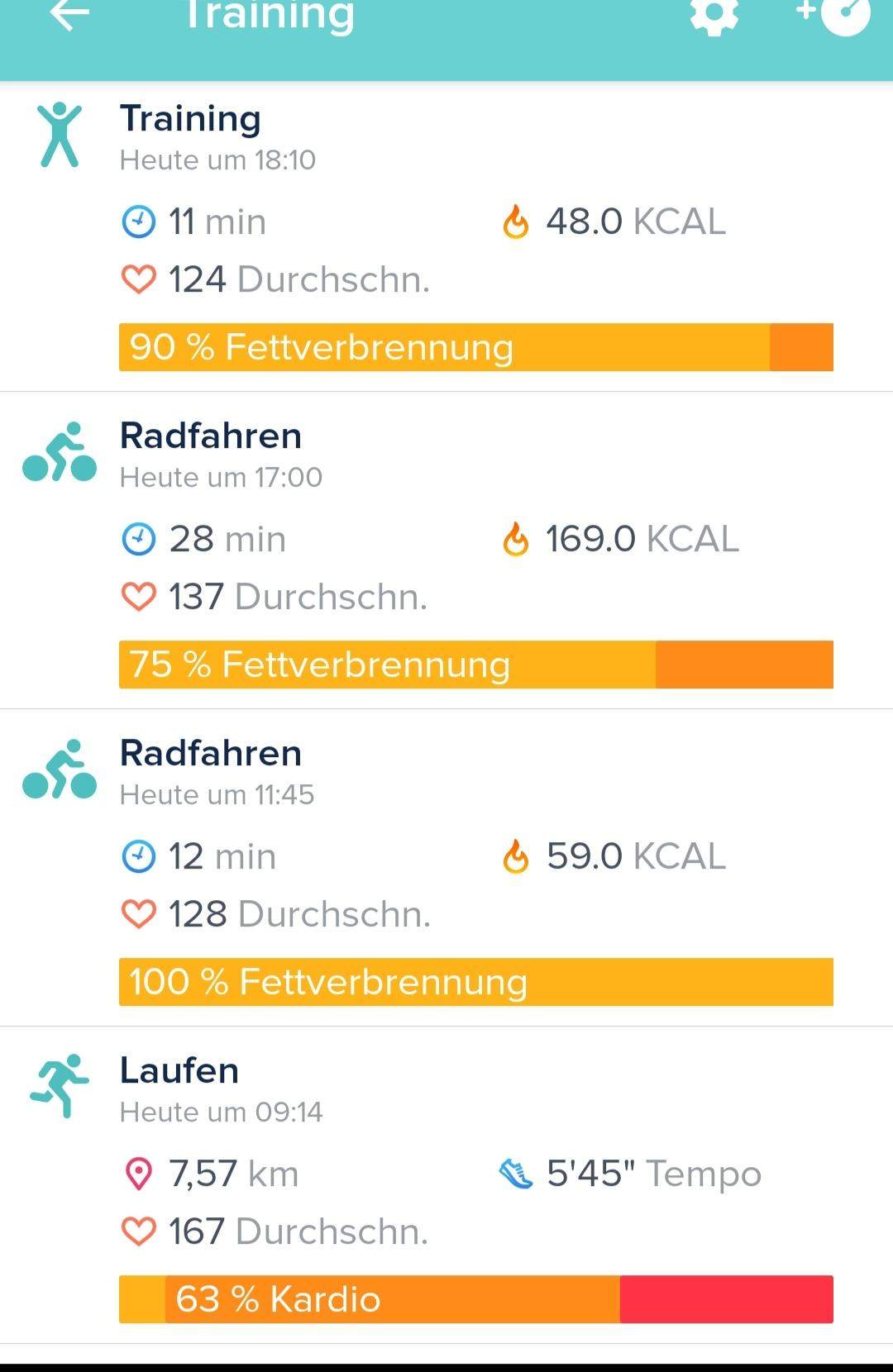Open the Laufen workout at 09:14
Viewport: 893px width, 1372px height.
click(331, 1088)
